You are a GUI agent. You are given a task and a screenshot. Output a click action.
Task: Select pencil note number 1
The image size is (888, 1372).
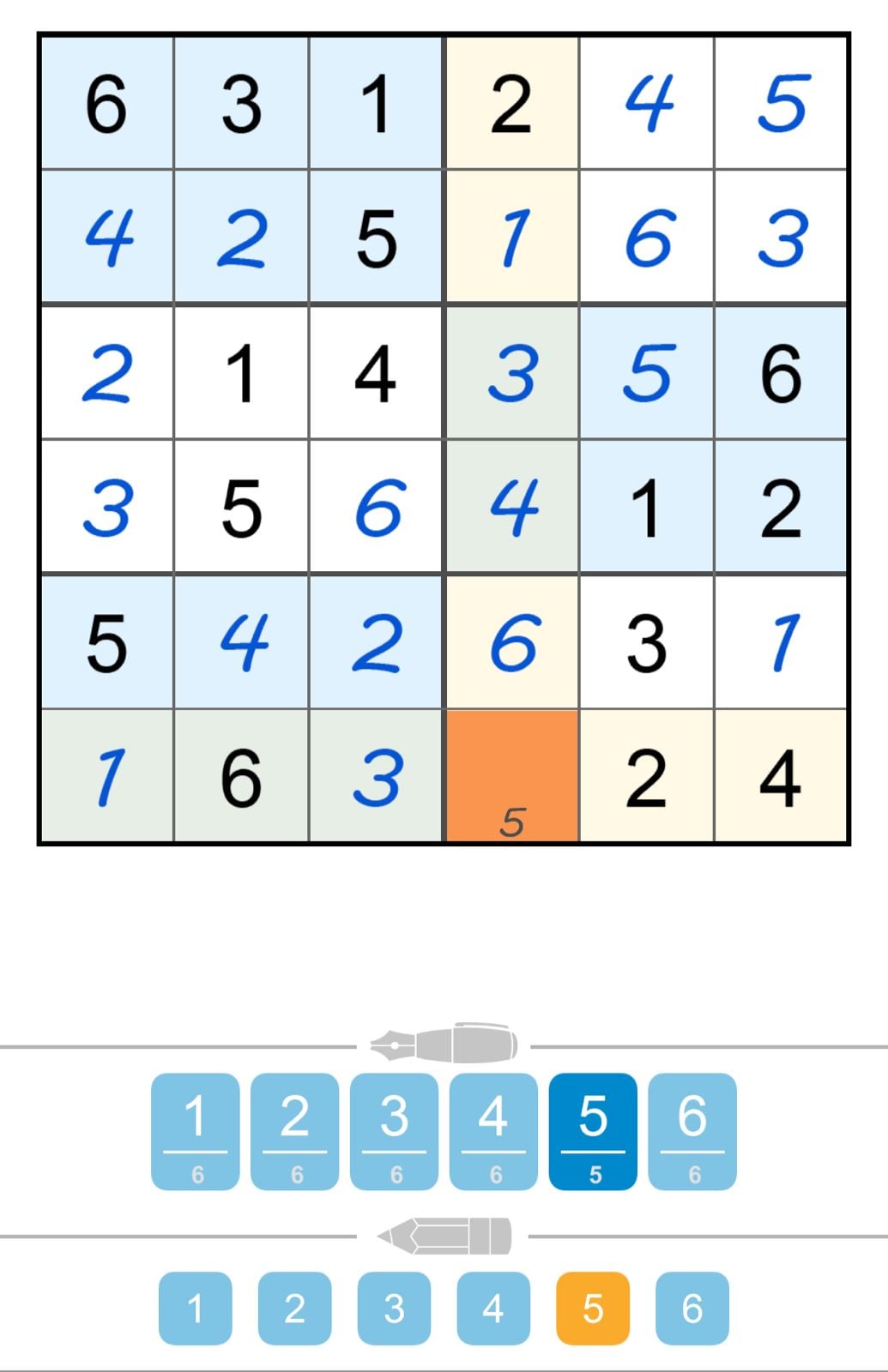(x=196, y=1307)
